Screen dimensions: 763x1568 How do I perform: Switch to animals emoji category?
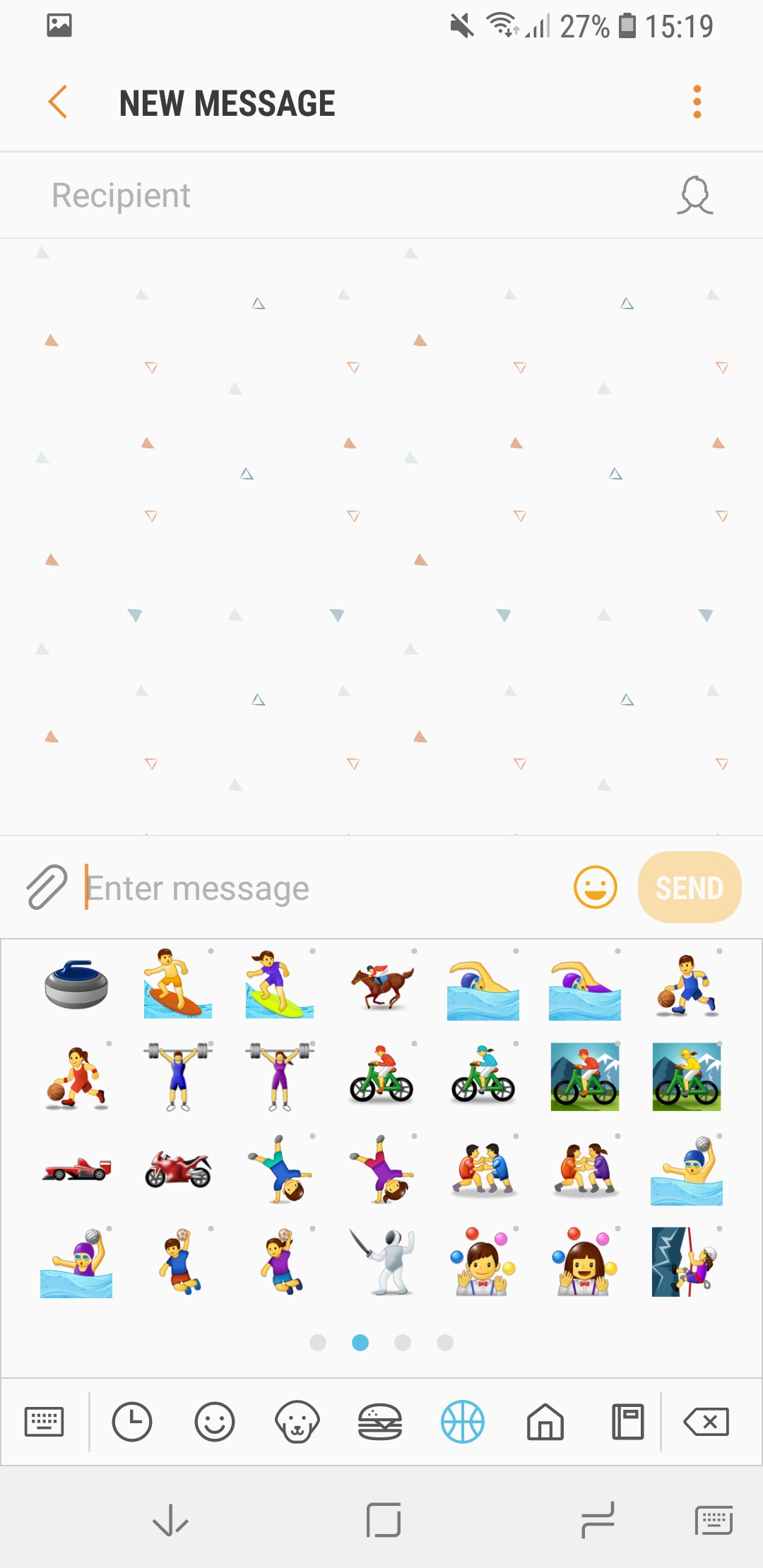click(x=297, y=1421)
